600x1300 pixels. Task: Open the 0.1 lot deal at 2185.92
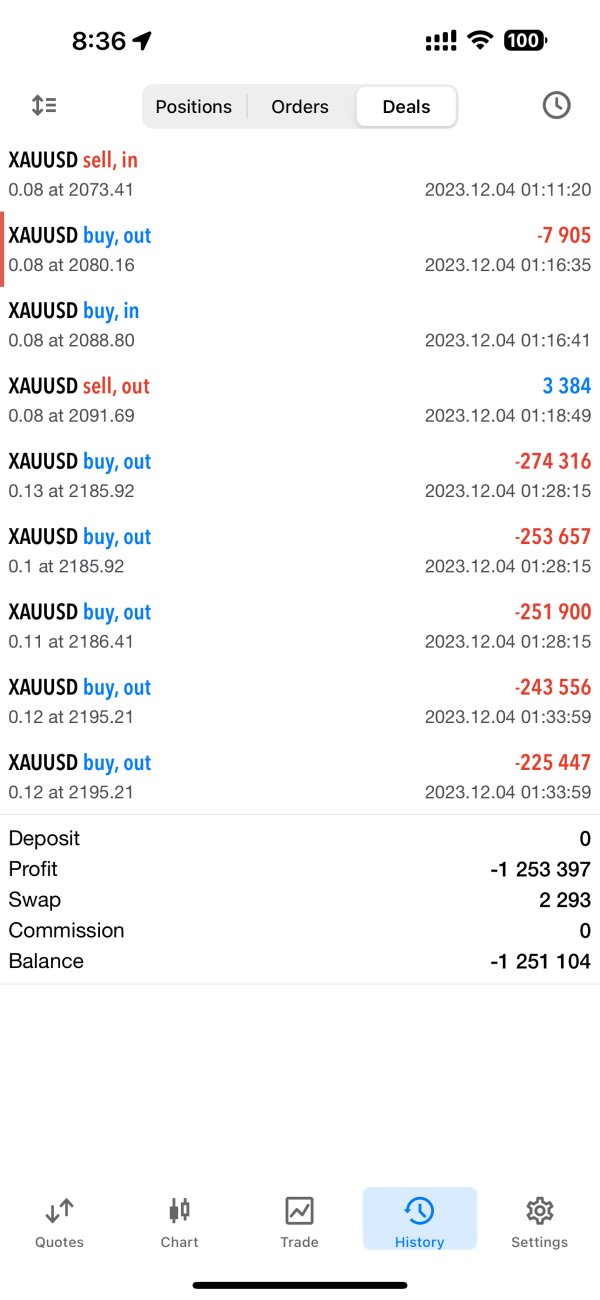(300, 551)
